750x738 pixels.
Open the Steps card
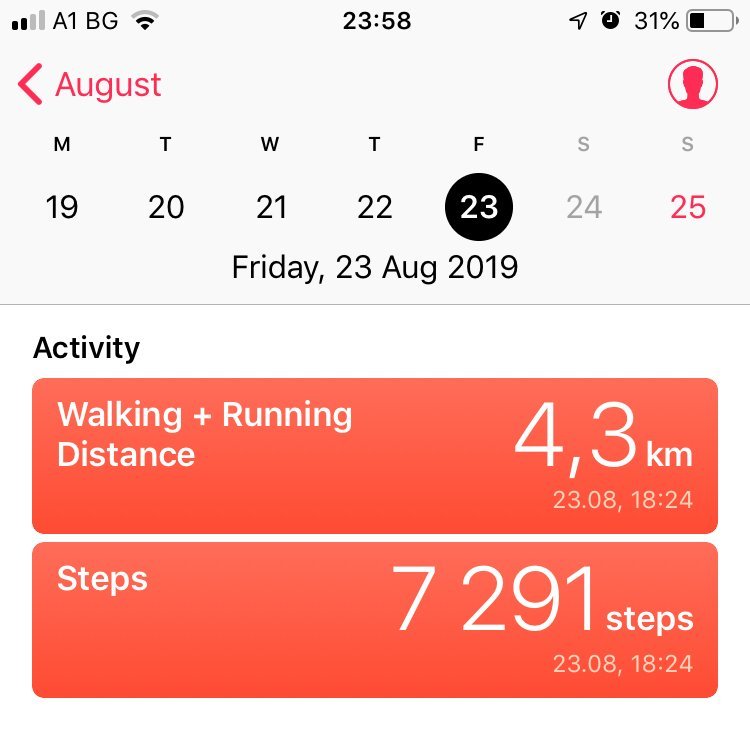[375, 619]
